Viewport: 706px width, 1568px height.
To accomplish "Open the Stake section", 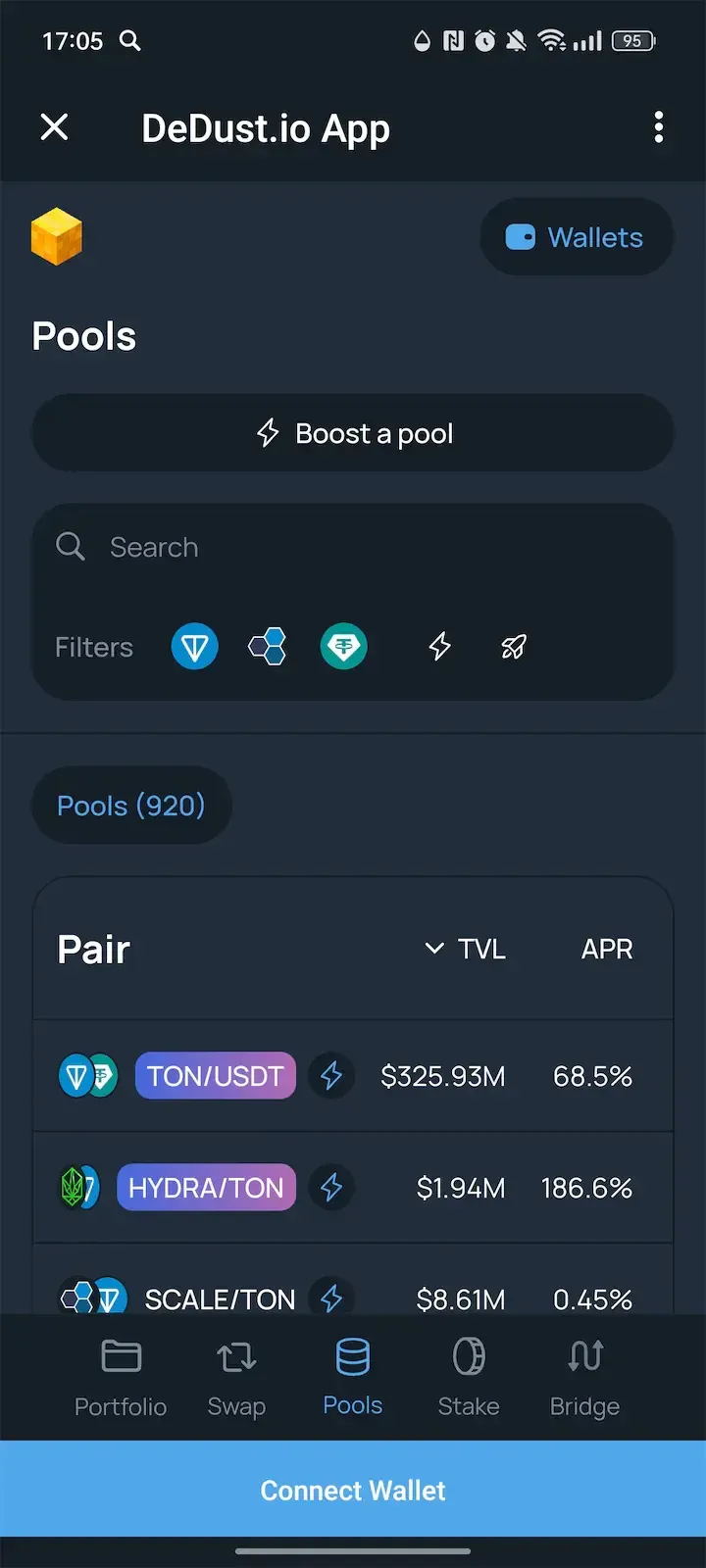I will 468,1377.
